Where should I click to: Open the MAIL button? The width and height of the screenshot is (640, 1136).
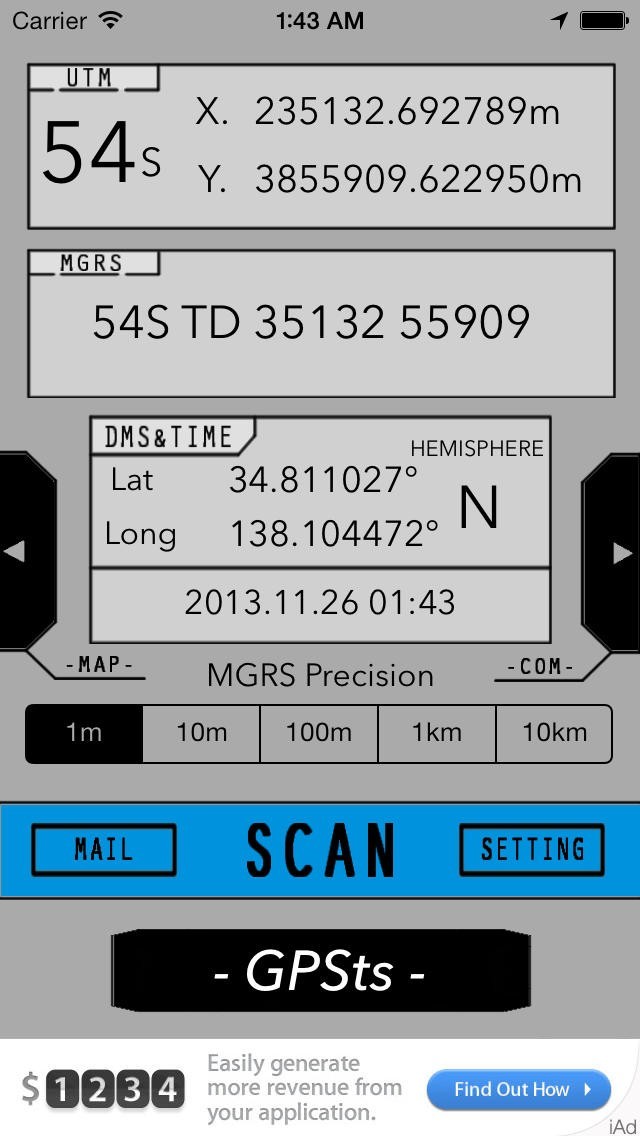click(x=104, y=850)
